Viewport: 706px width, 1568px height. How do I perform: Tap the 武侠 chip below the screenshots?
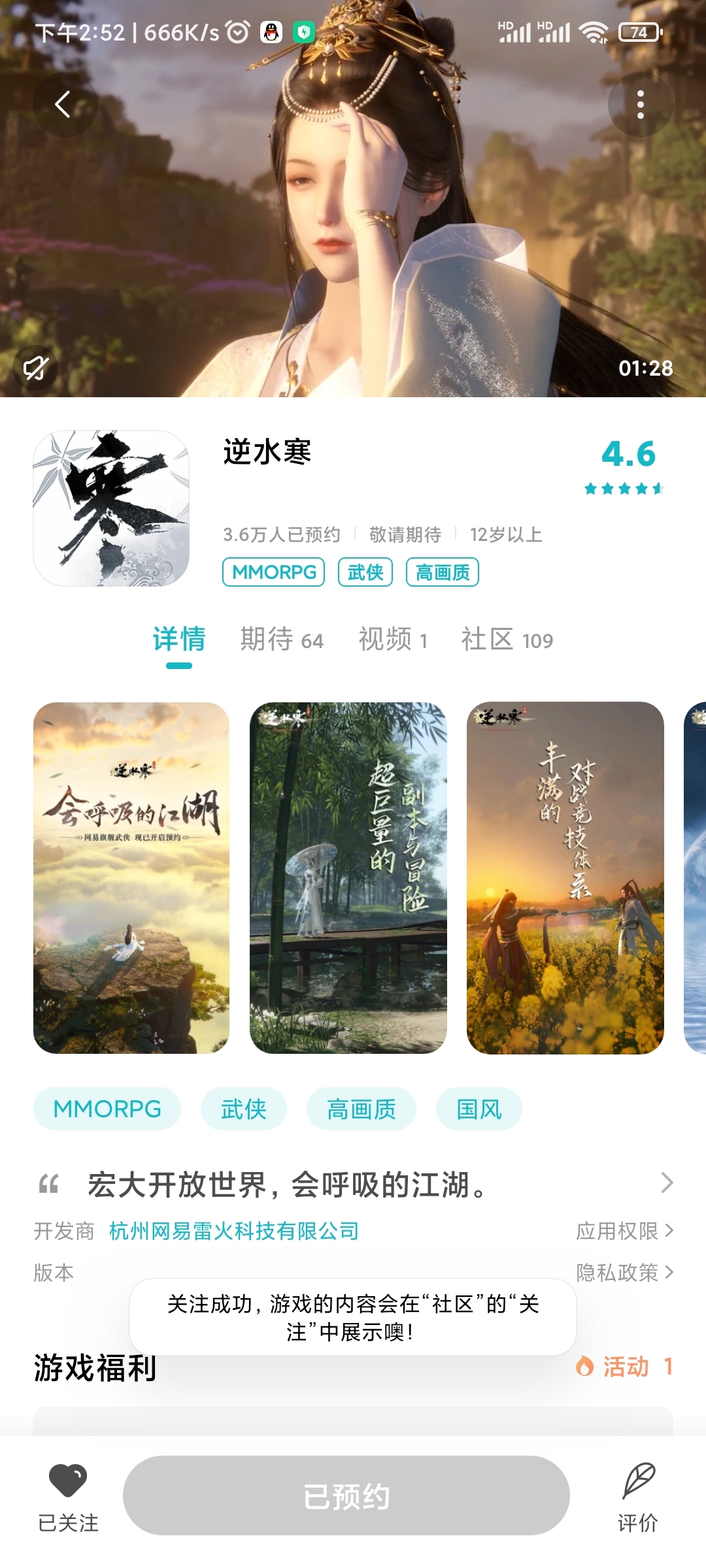tap(243, 1109)
